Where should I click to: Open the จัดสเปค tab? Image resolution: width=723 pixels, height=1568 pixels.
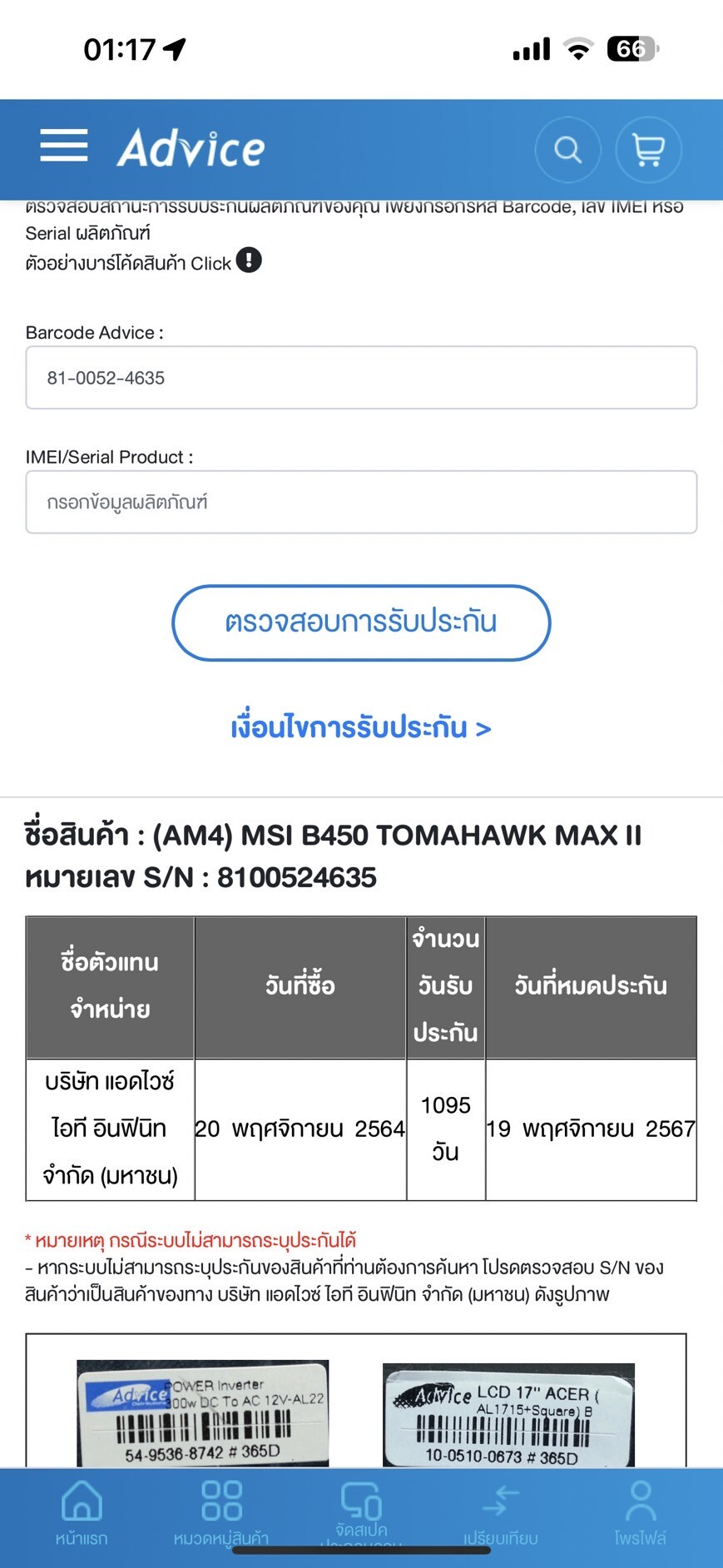[361, 1514]
